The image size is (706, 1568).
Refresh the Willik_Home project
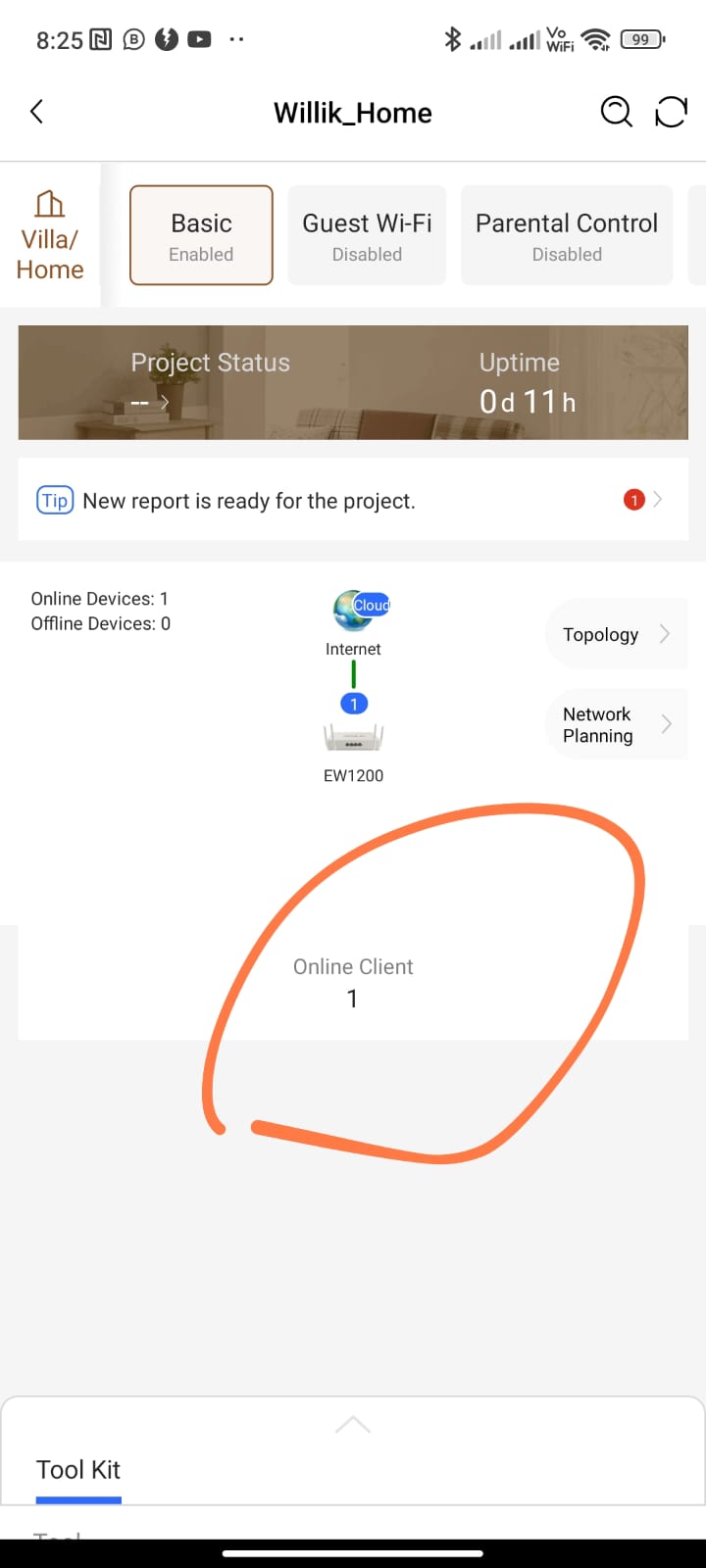tap(671, 112)
